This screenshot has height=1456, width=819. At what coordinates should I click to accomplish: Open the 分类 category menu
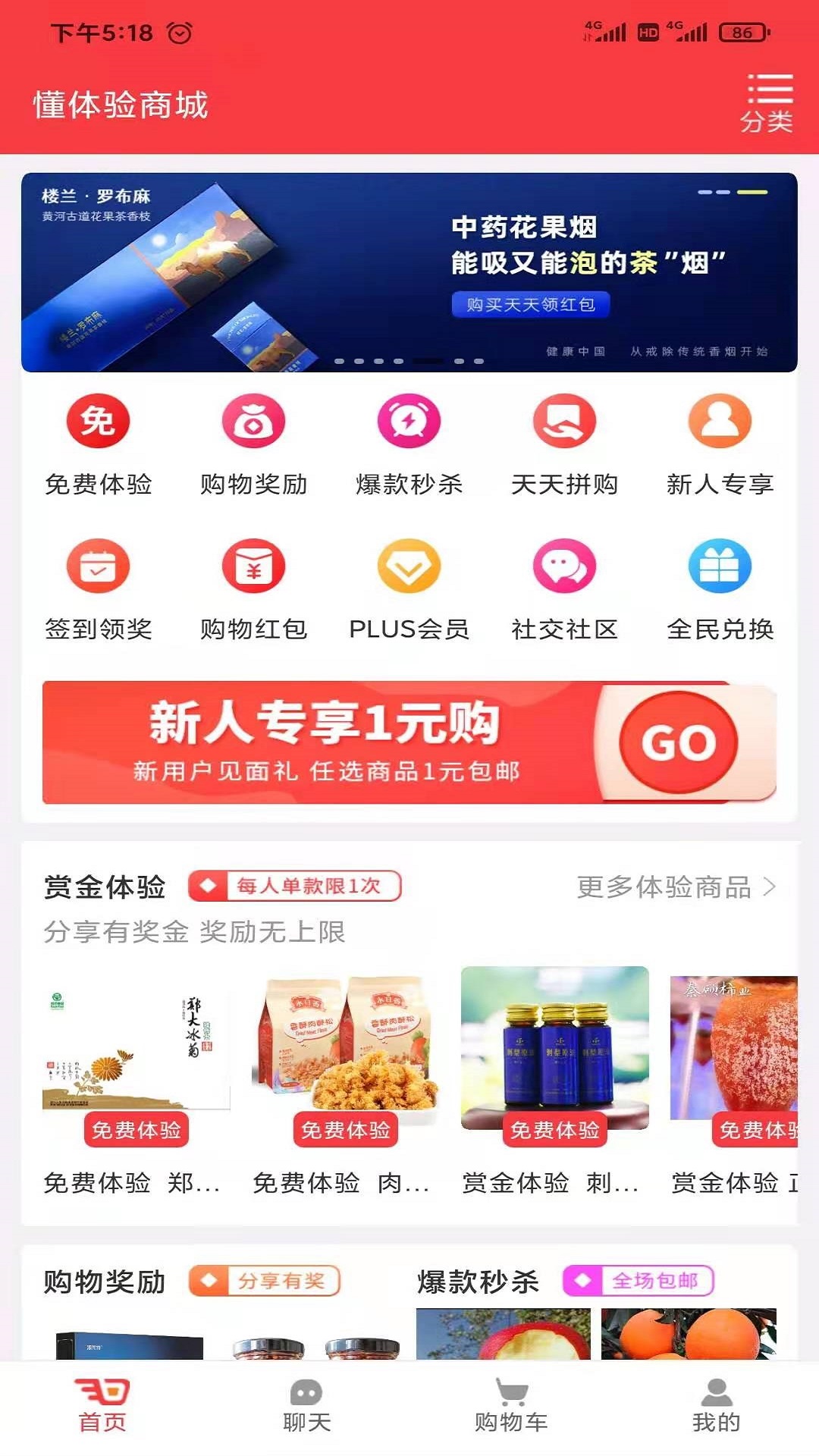pos(767,102)
